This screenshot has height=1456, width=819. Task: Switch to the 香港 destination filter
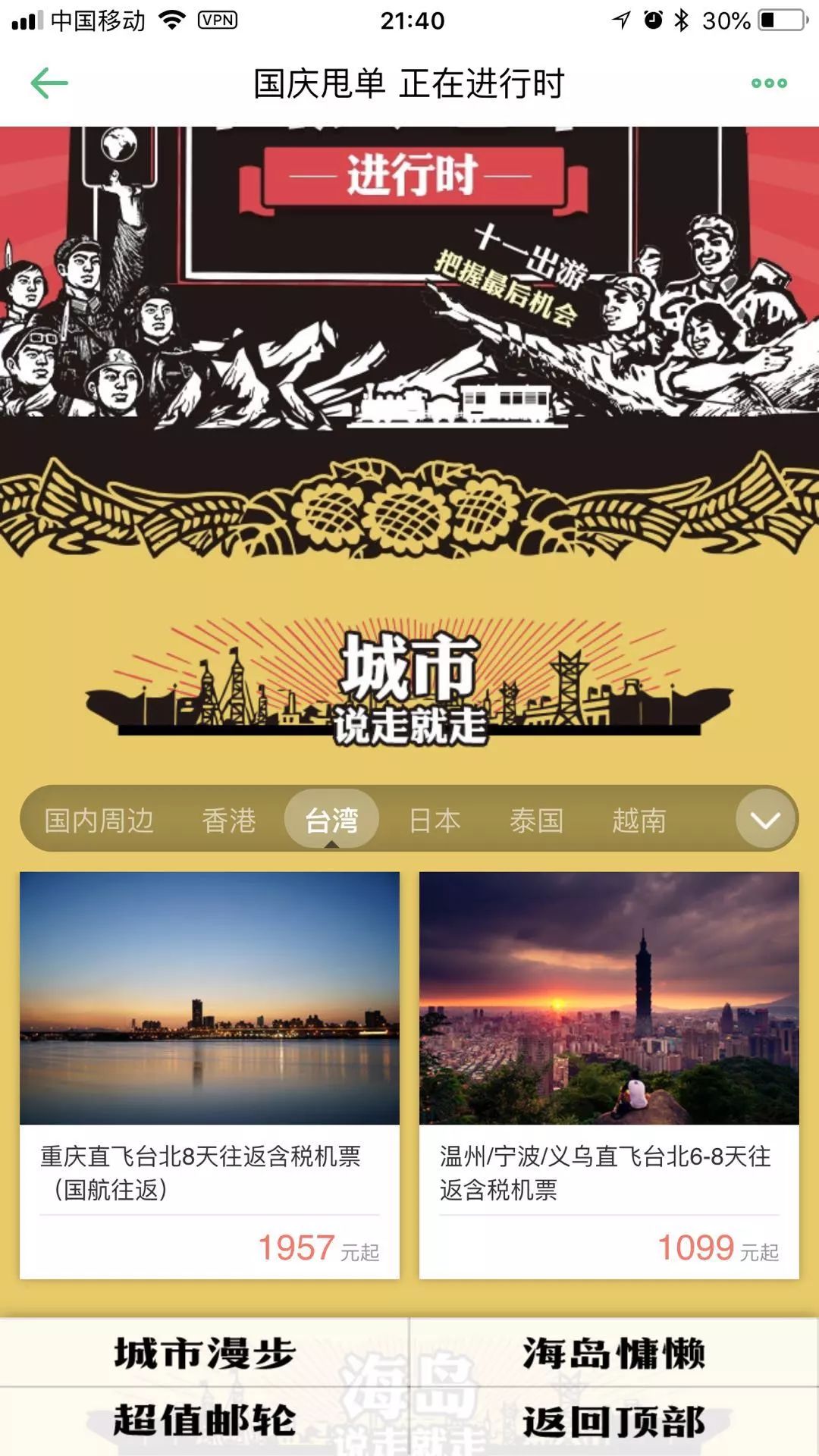pos(229,819)
